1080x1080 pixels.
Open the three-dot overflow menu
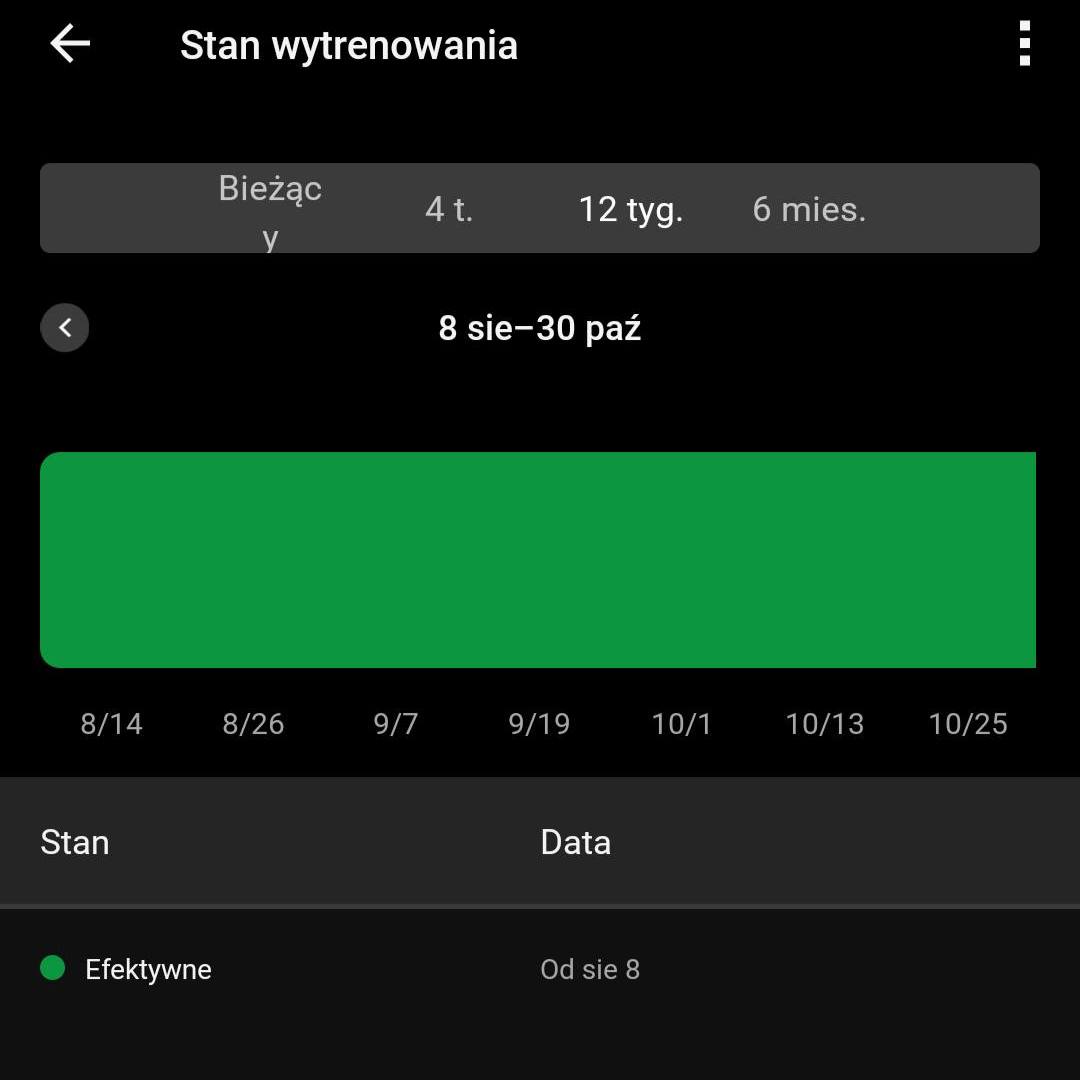coord(1024,45)
